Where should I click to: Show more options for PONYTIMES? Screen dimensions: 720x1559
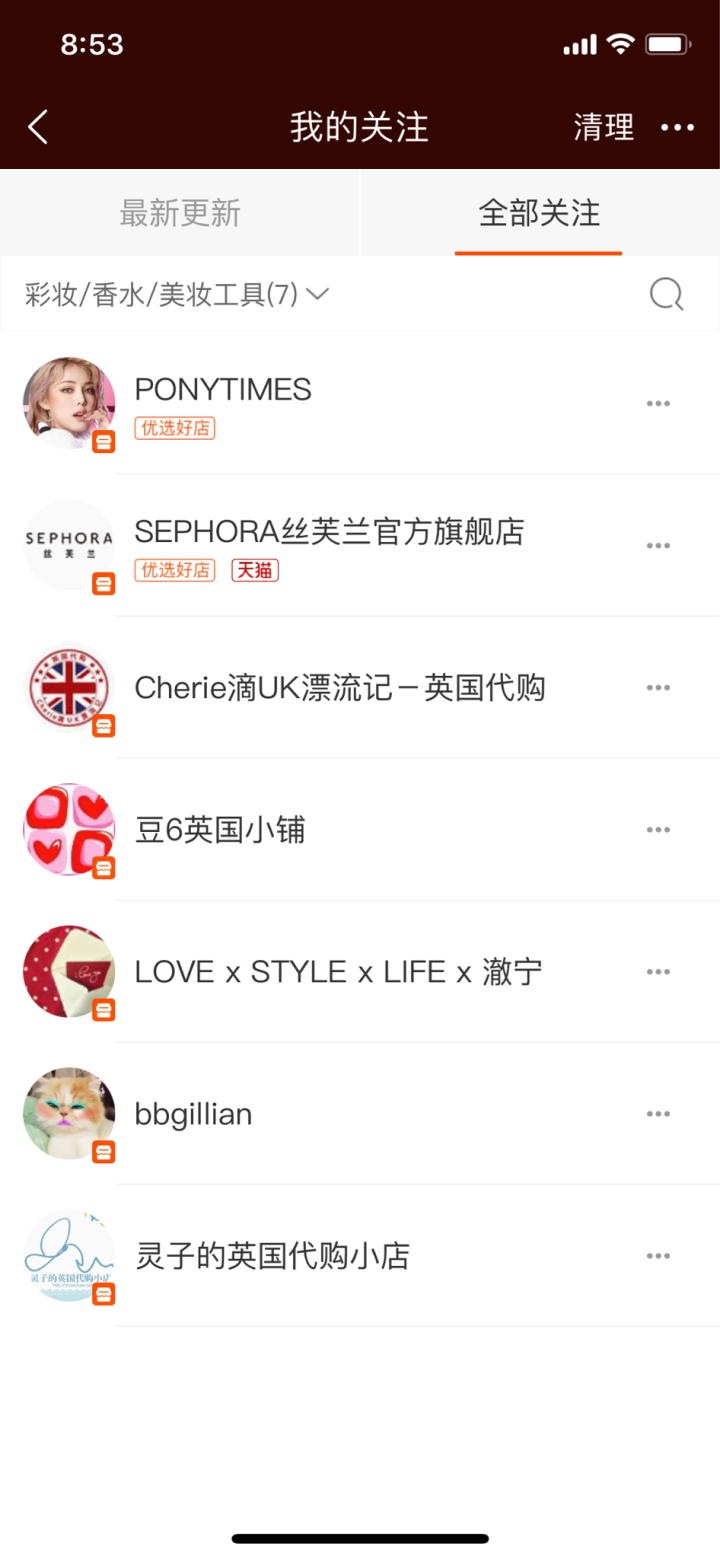click(658, 404)
